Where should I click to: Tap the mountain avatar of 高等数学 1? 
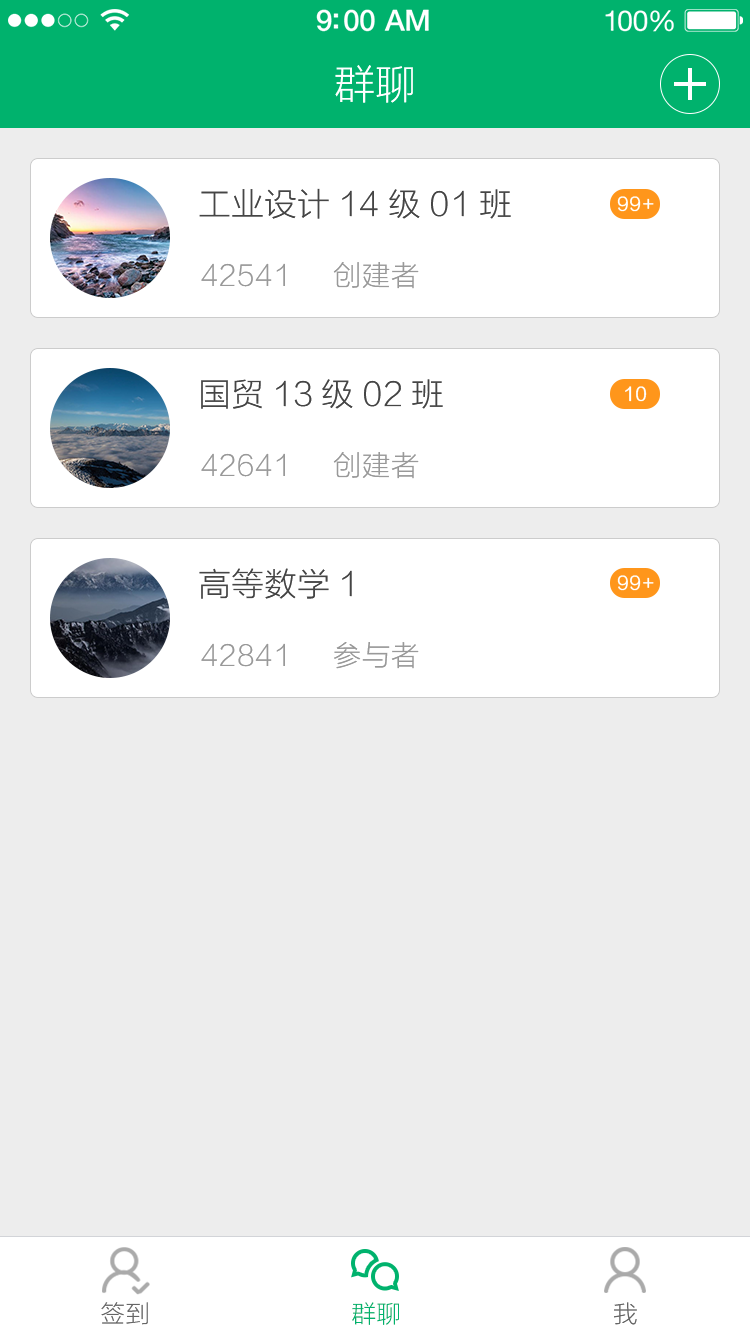[x=110, y=618]
